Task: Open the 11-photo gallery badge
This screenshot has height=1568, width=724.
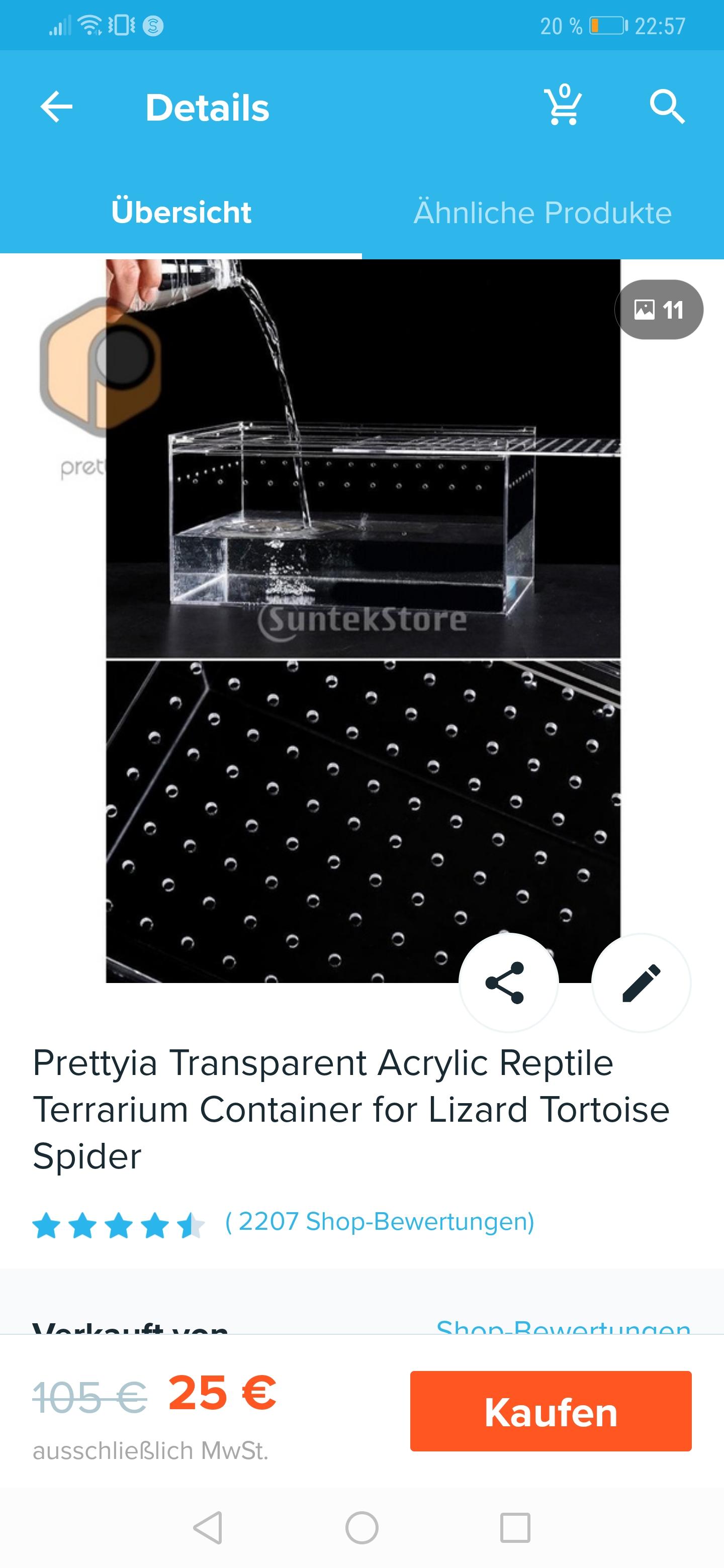Action: tap(659, 309)
